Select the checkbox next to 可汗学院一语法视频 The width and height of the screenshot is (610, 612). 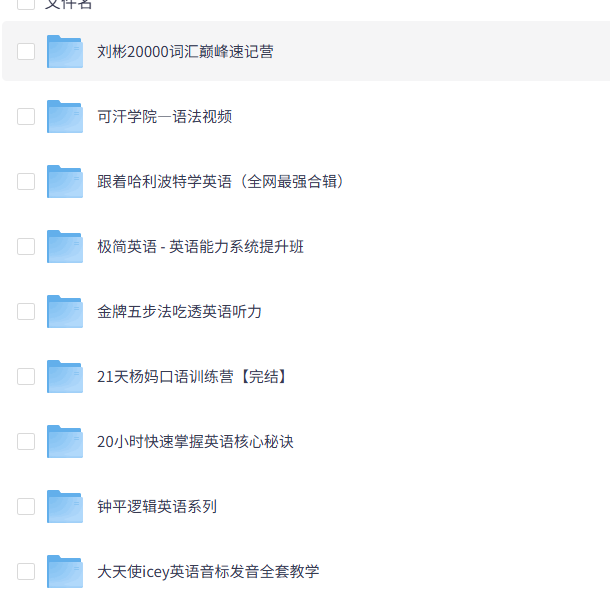point(26,116)
